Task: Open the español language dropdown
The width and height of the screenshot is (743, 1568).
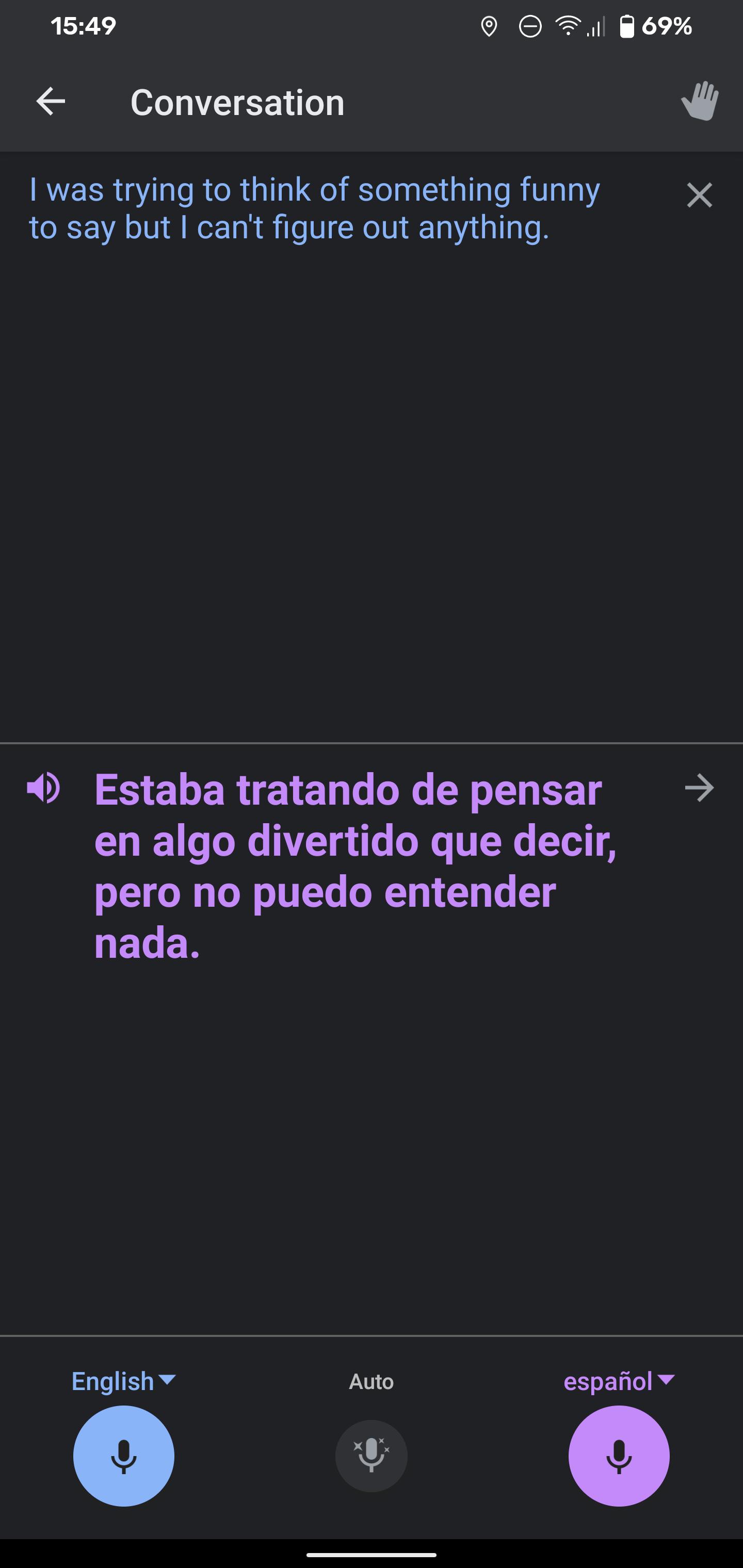Action: [618, 1382]
